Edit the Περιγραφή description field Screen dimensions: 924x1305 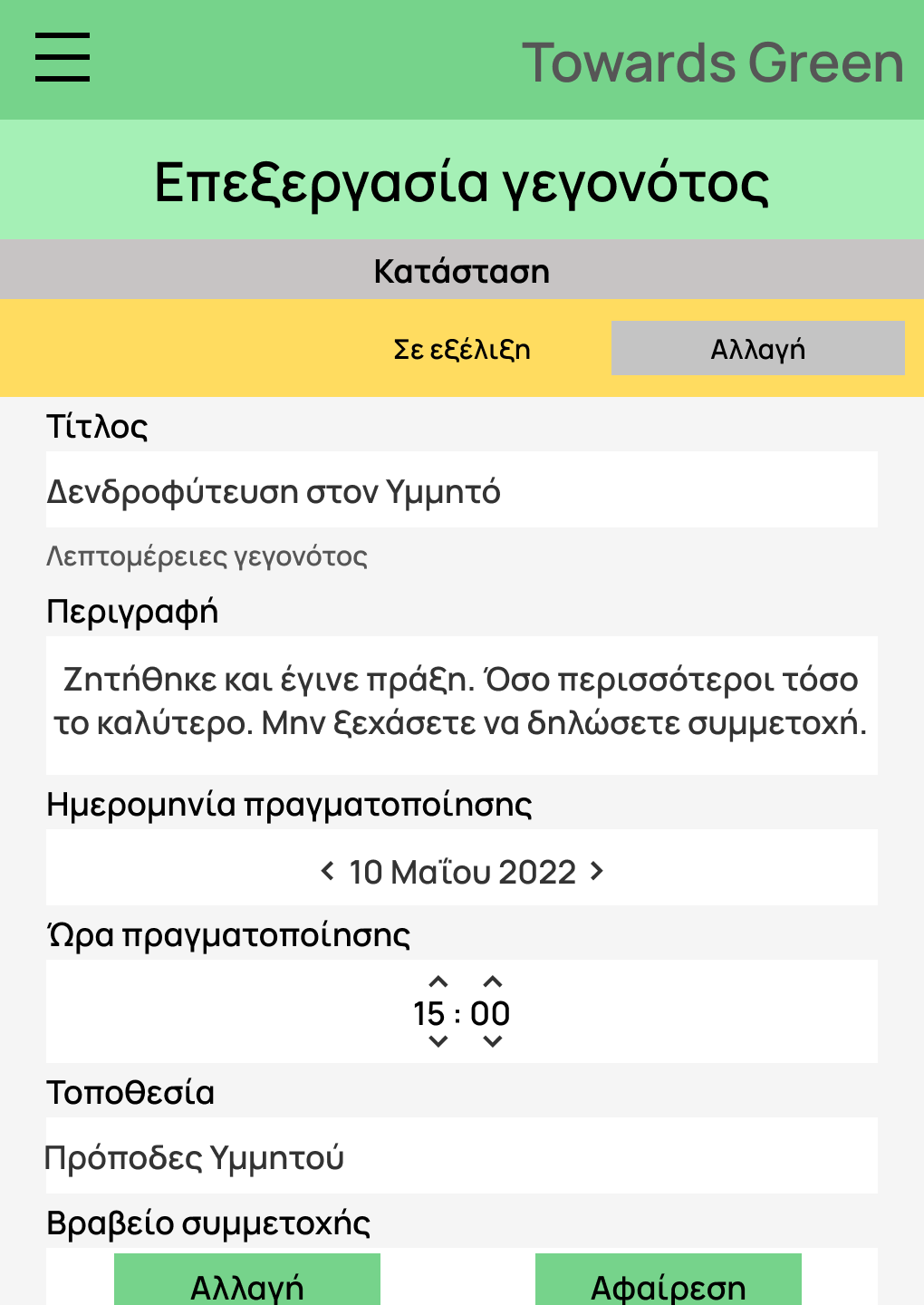(x=462, y=705)
